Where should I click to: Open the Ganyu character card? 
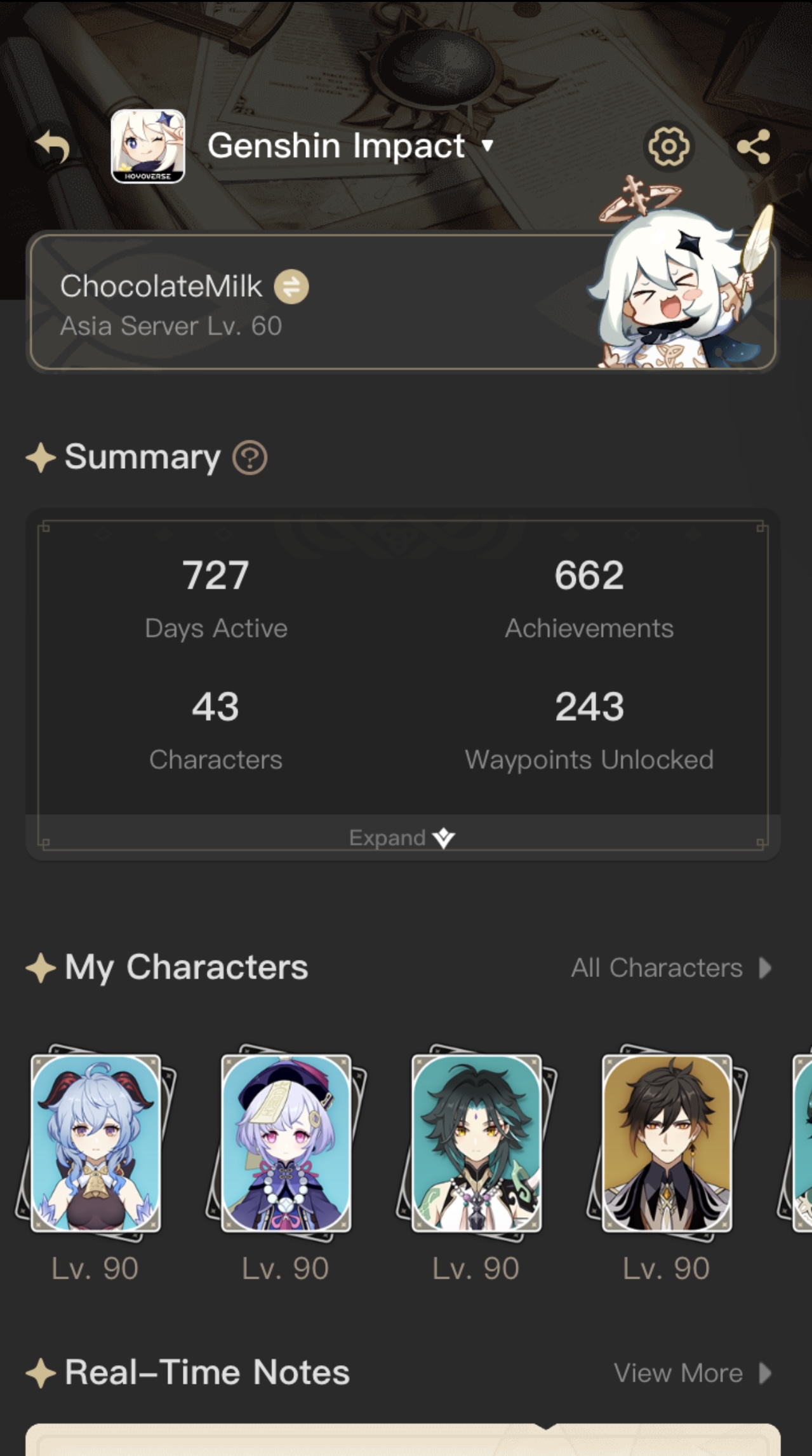[x=96, y=1143]
